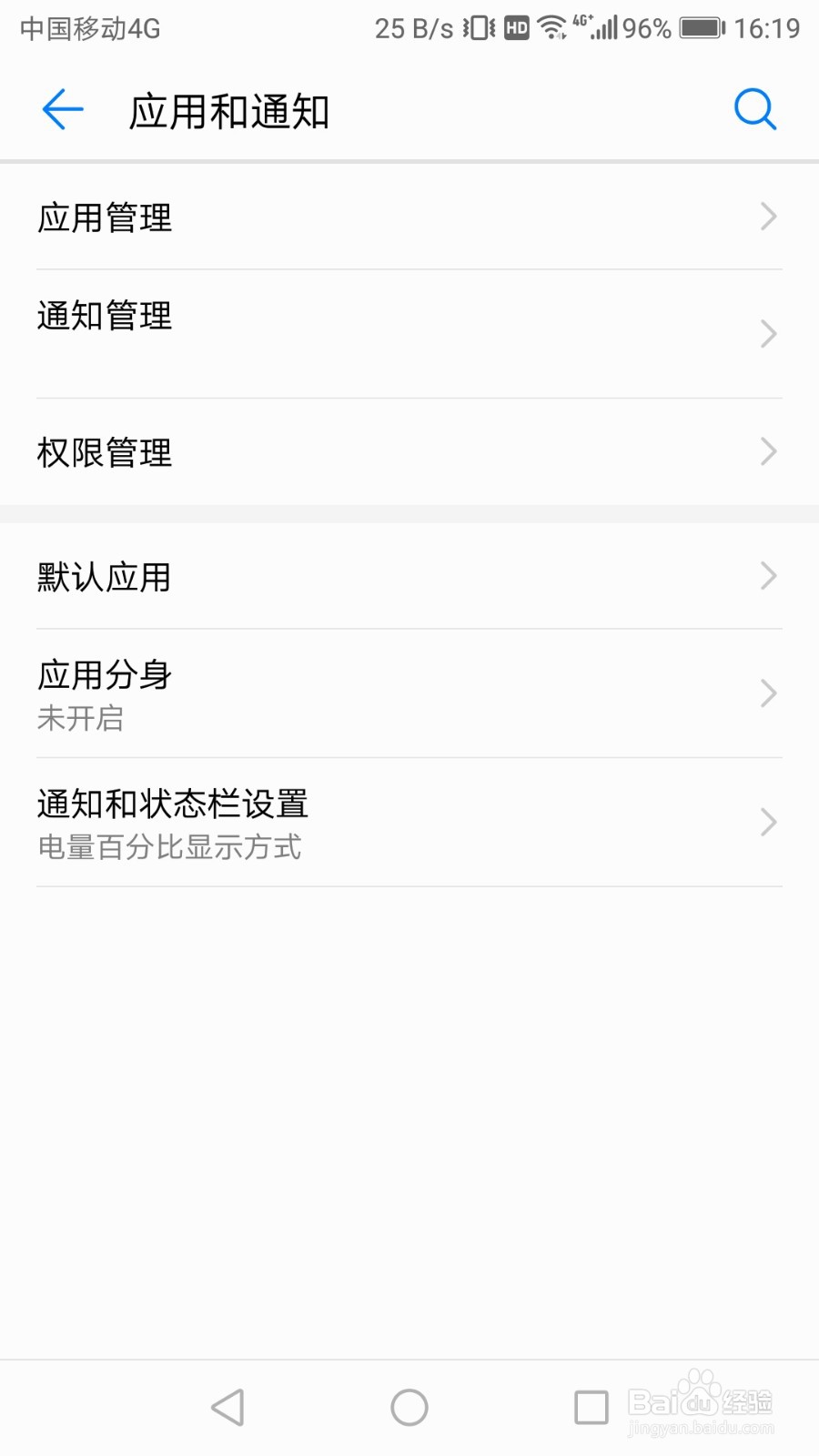819x1456 pixels.
Task: Tap the 应用和通知 title text
Action: pyautogui.click(x=229, y=109)
